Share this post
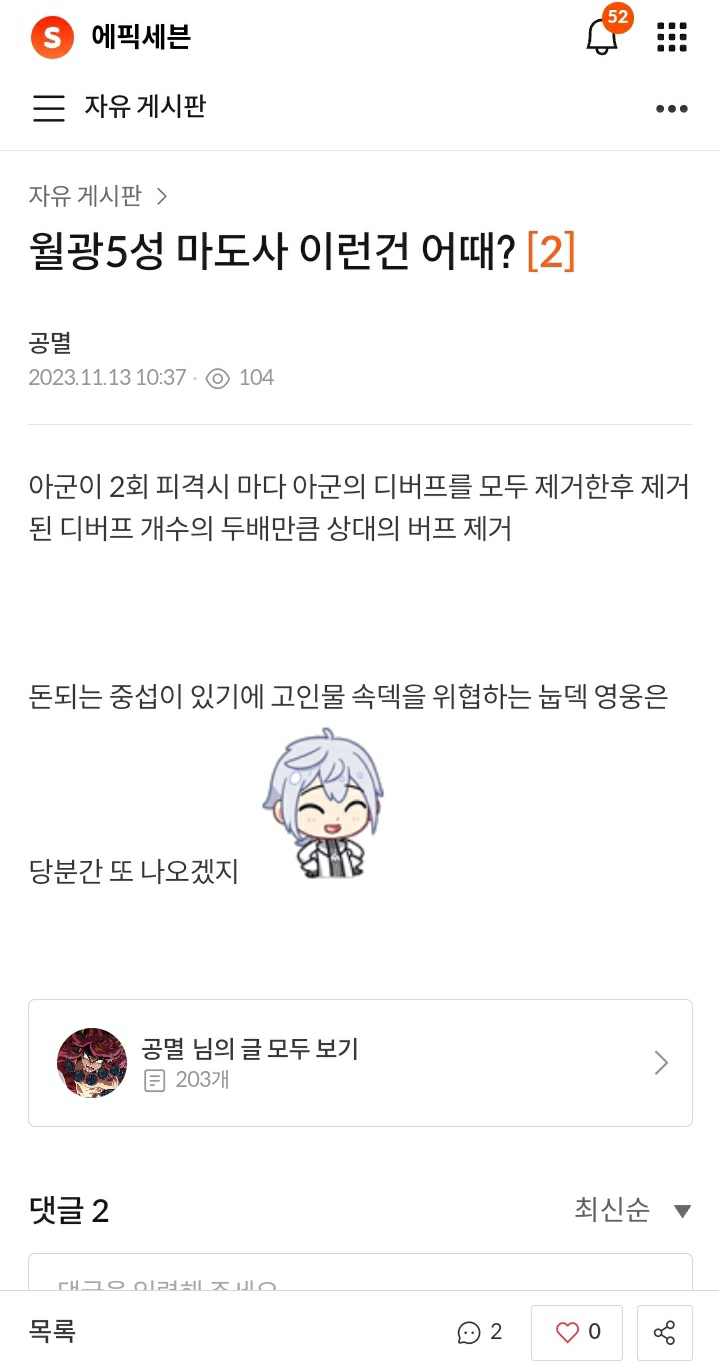The height and width of the screenshot is (1363, 719). click(x=664, y=1332)
